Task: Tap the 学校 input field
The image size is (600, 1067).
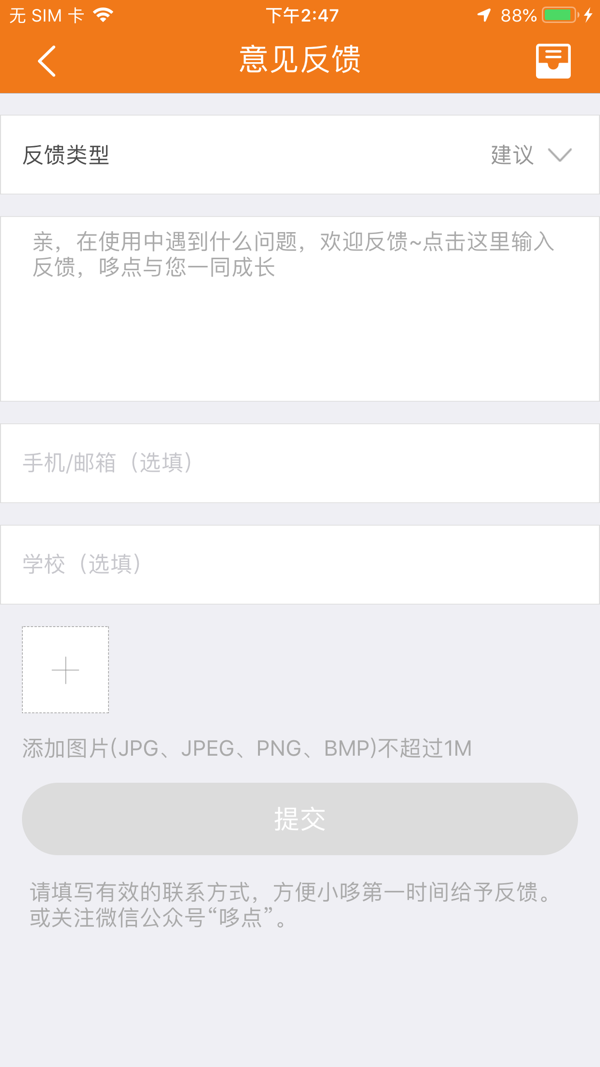Action: click(300, 564)
